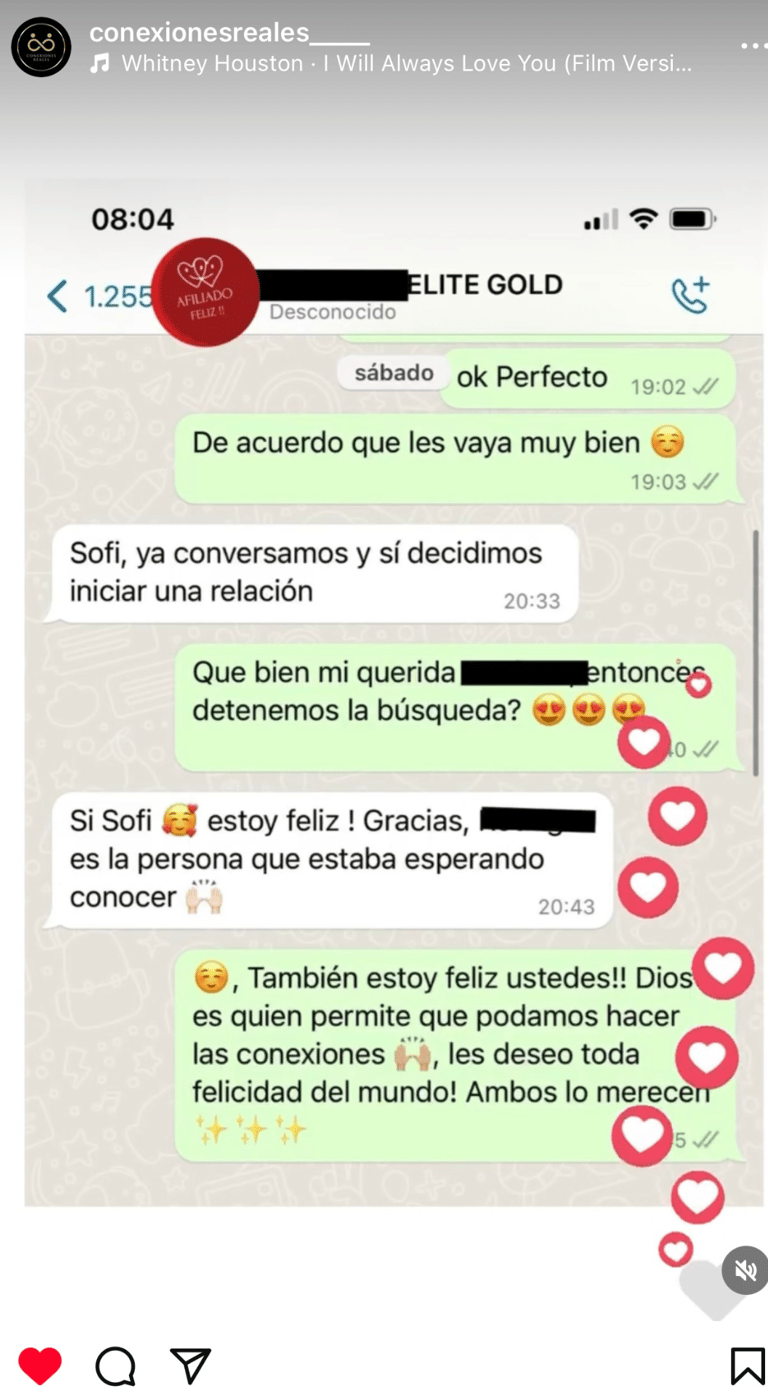Image resolution: width=768 pixels, height=1396 pixels.
Task: Open the three-dot overflow menu
Action: (752, 46)
